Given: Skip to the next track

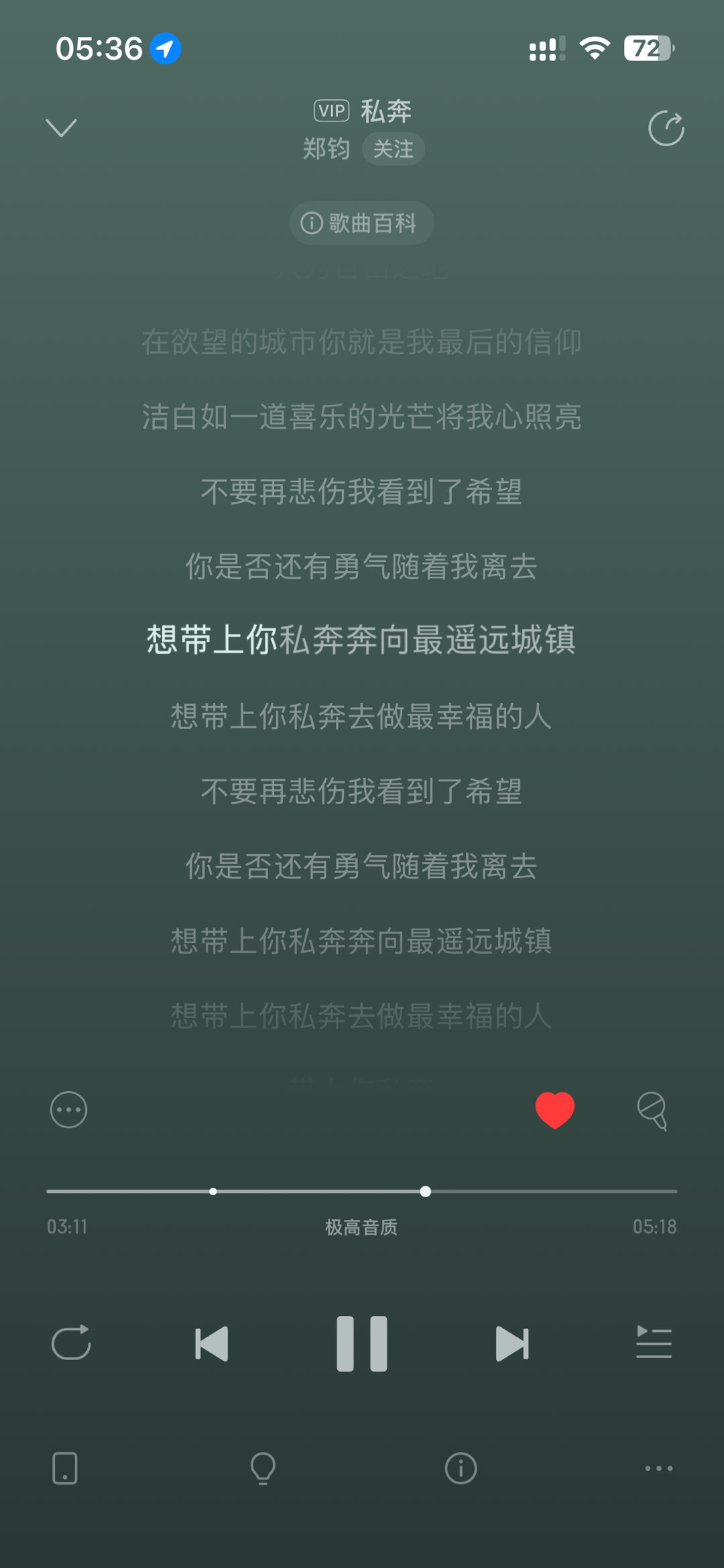Looking at the screenshot, I should tap(511, 1343).
